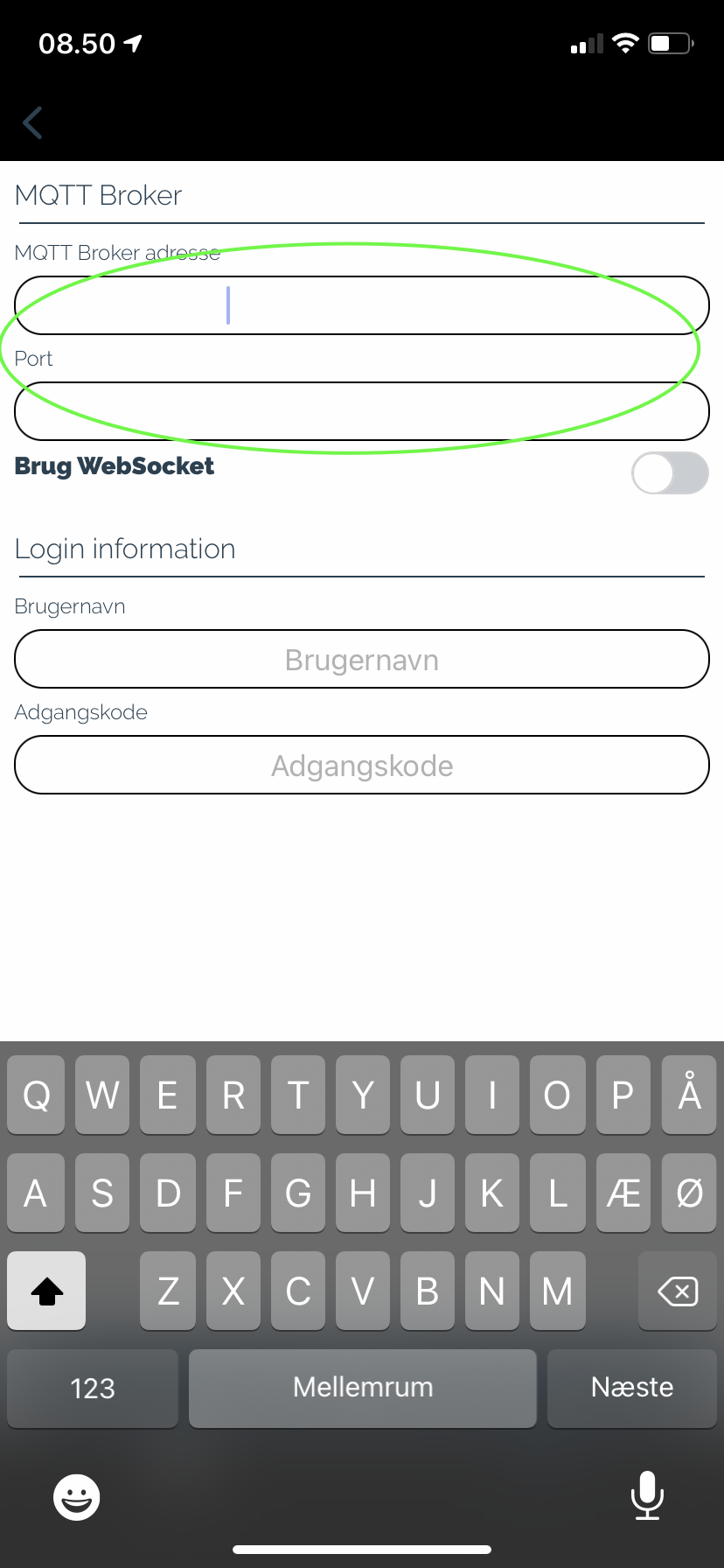Tap the shift key
The image size is (724, 1568).
tap(46, 1291)
